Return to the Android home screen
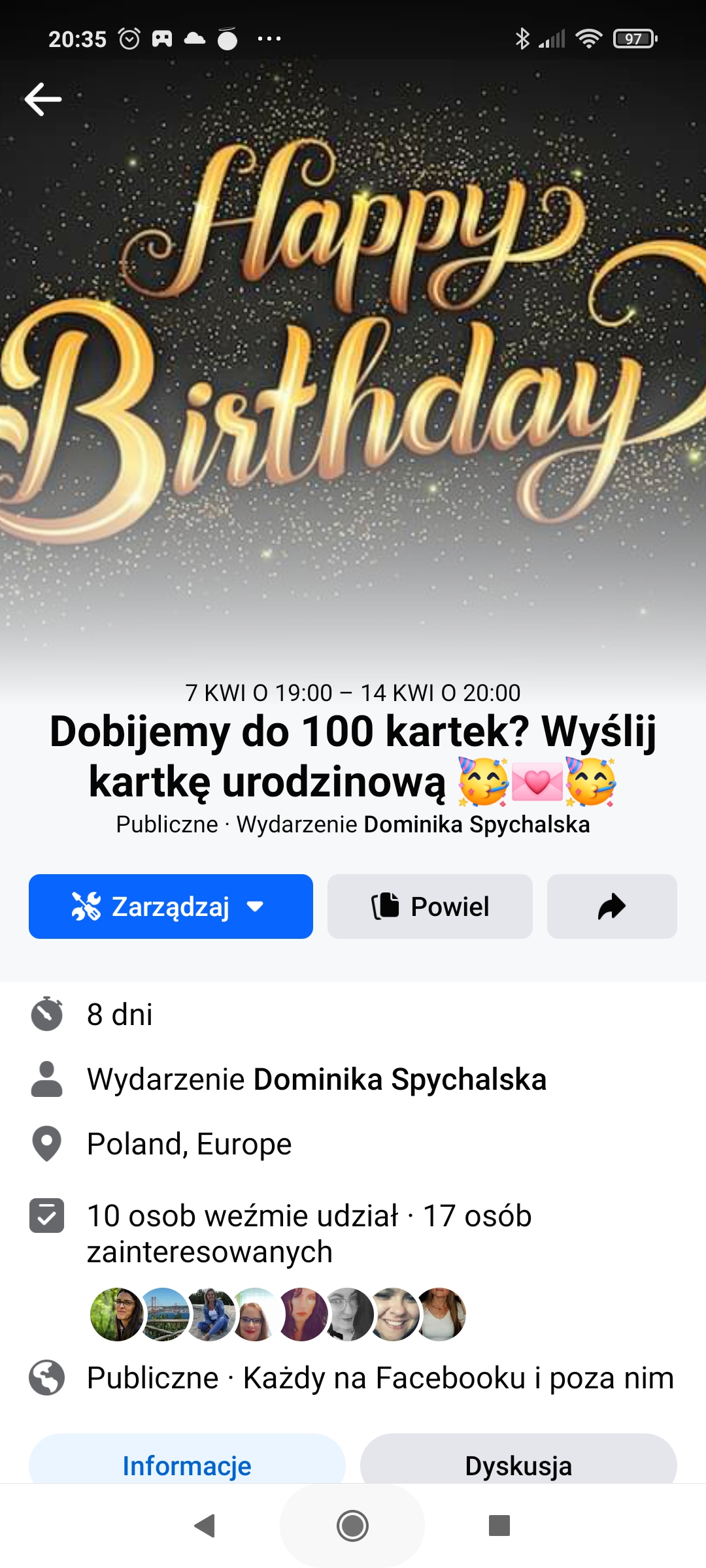 352,1526
